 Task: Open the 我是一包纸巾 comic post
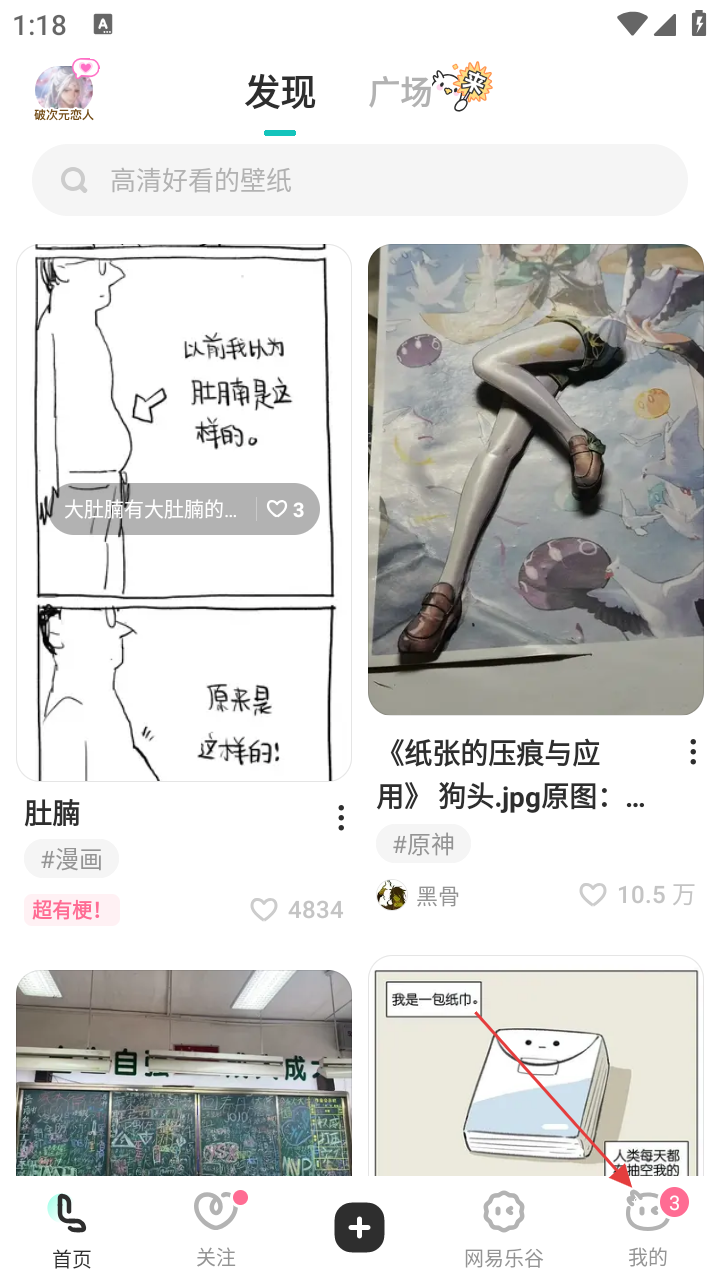tap(536, 1070)
